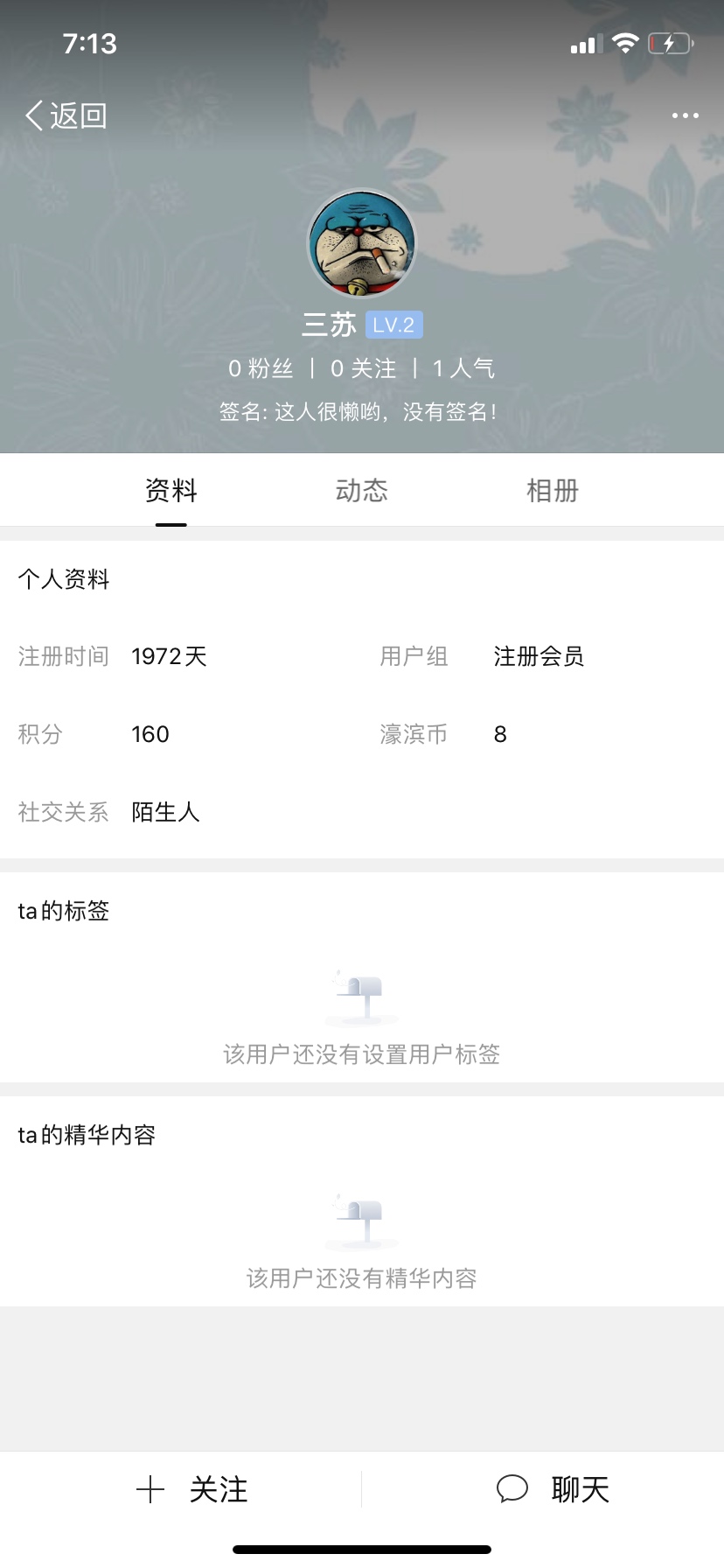
Task: Go back using the 返回 button
Action: click(x=66, y=115)
